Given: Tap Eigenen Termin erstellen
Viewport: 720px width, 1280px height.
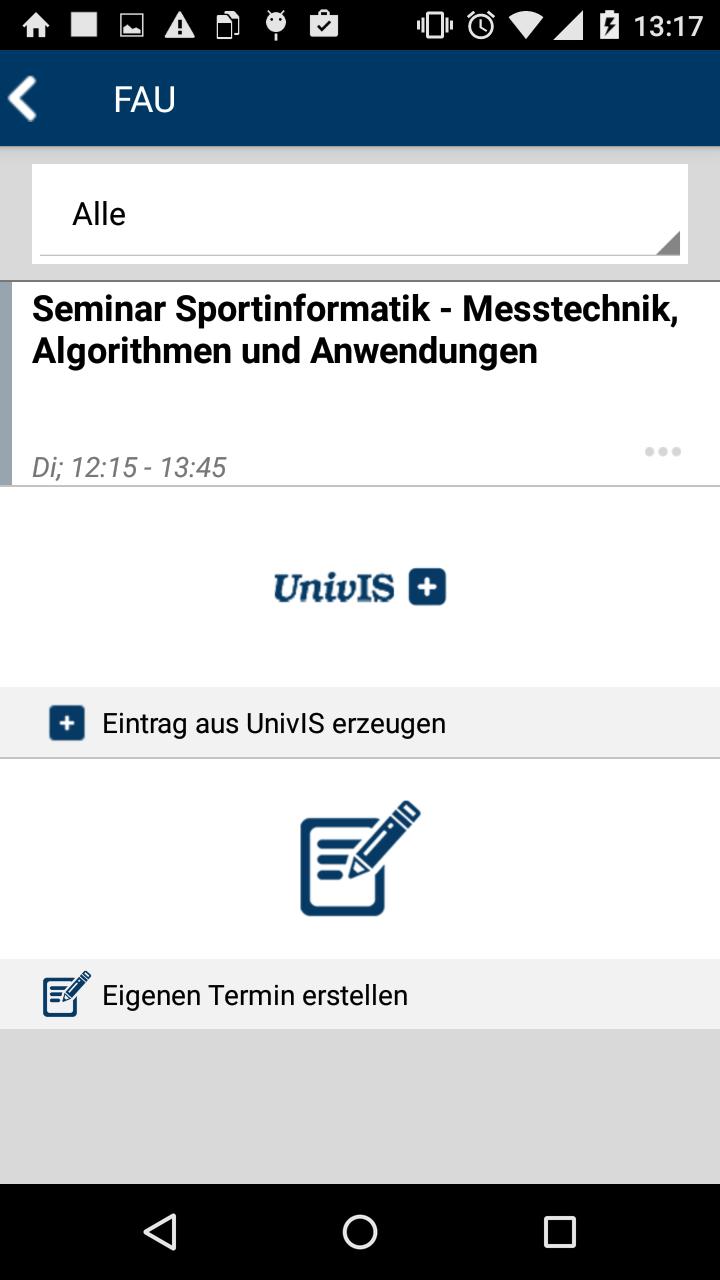Looking at the screenshot, I should (253, 993).
